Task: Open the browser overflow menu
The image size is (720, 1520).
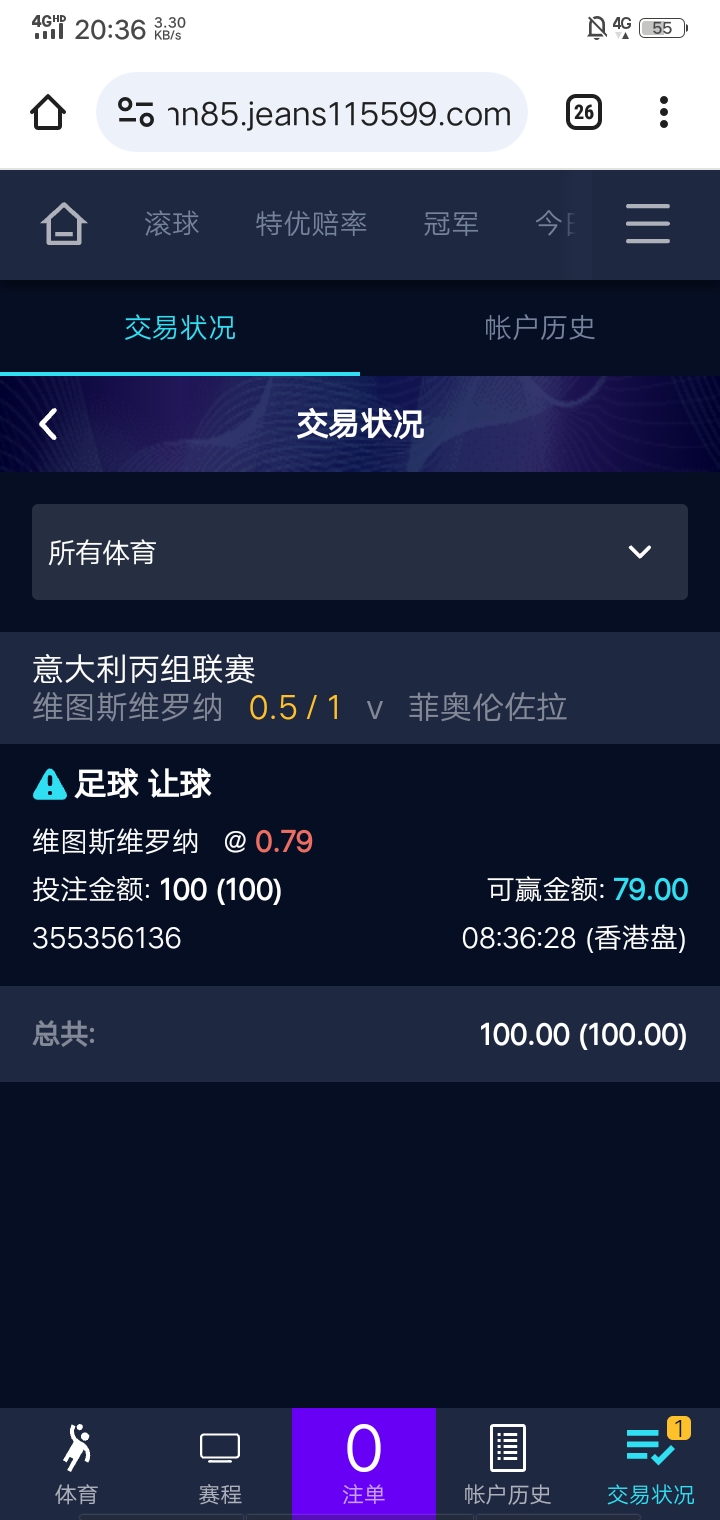Action: (x=663, y=112)
